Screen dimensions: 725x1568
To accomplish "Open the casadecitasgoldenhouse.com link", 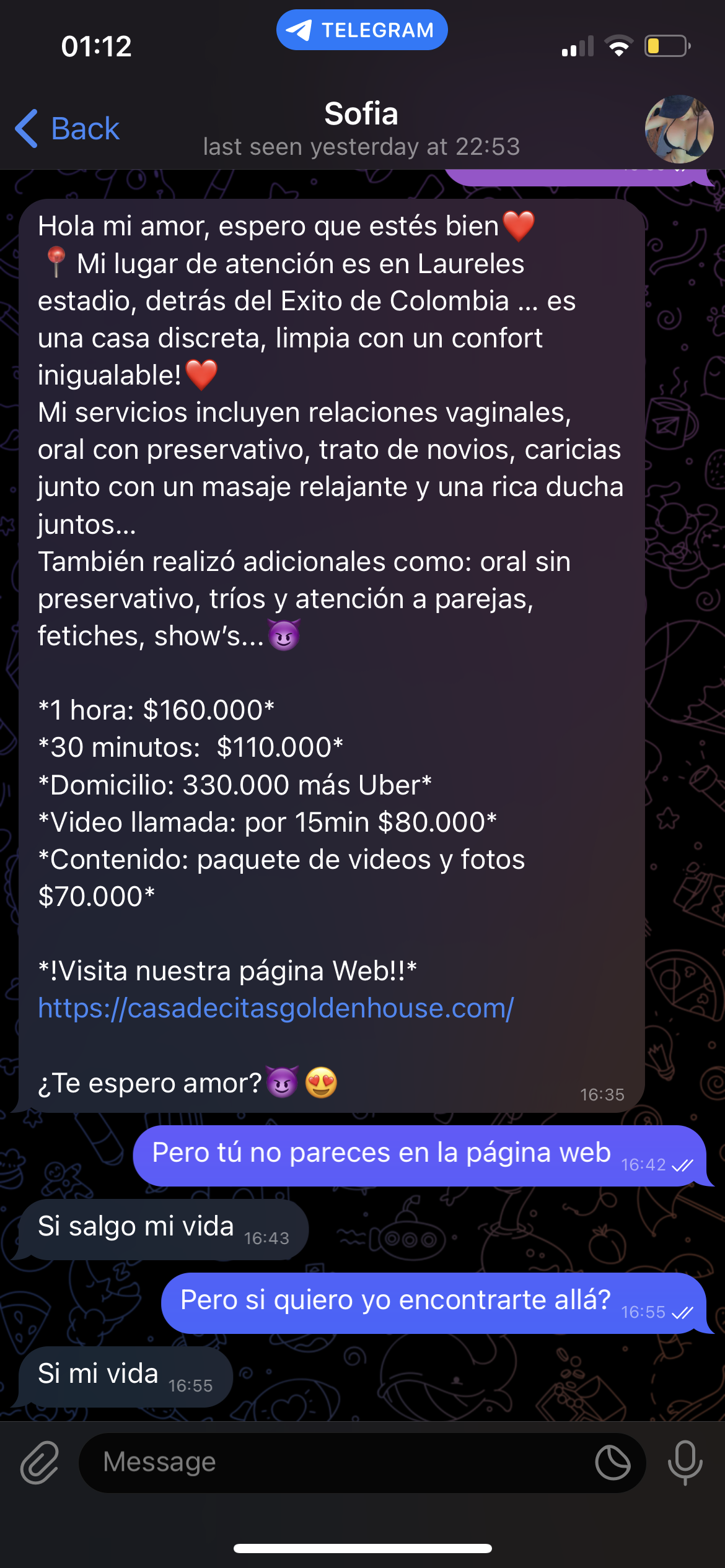I will (276, 1008).
